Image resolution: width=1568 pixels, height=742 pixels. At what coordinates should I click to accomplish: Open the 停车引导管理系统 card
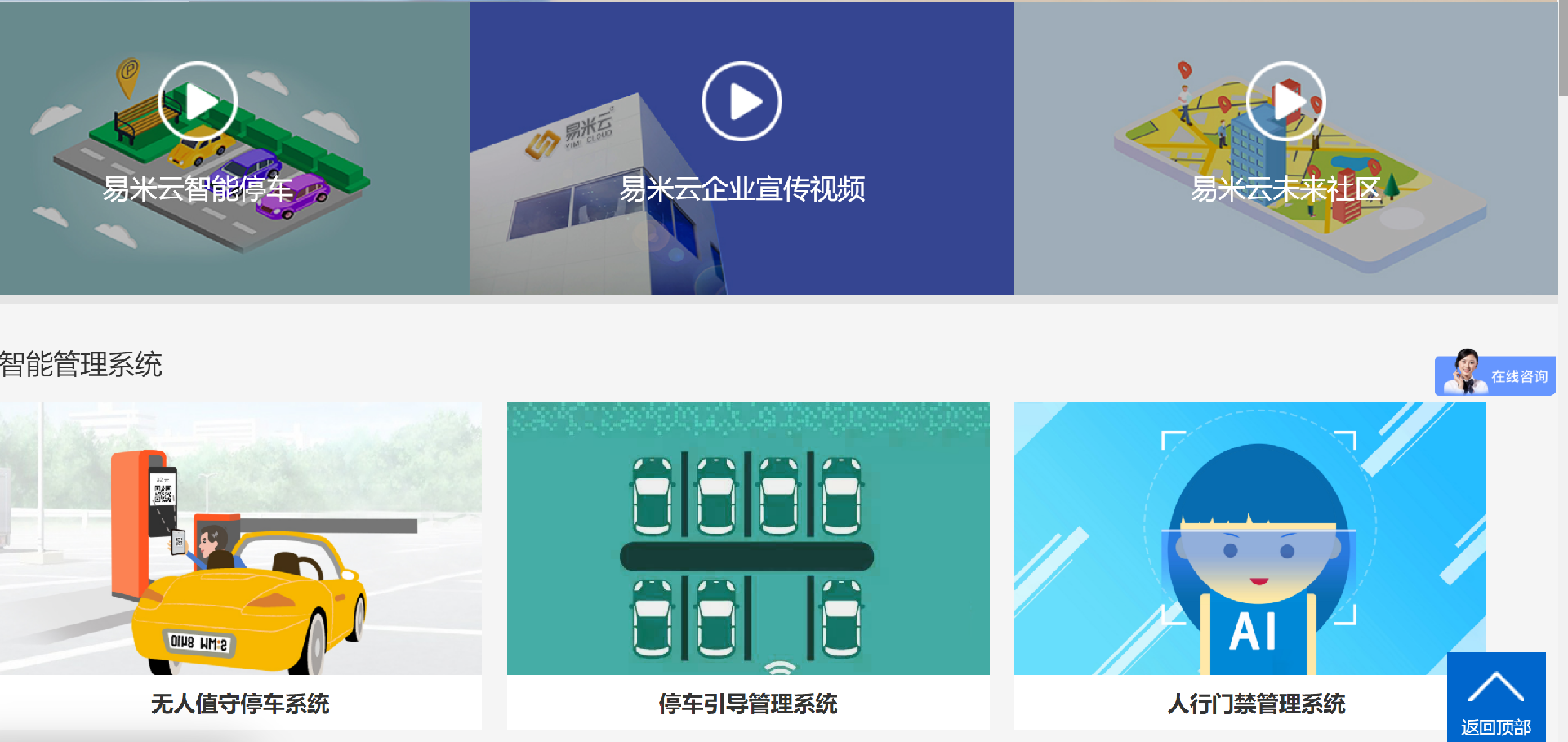(748, 563)
